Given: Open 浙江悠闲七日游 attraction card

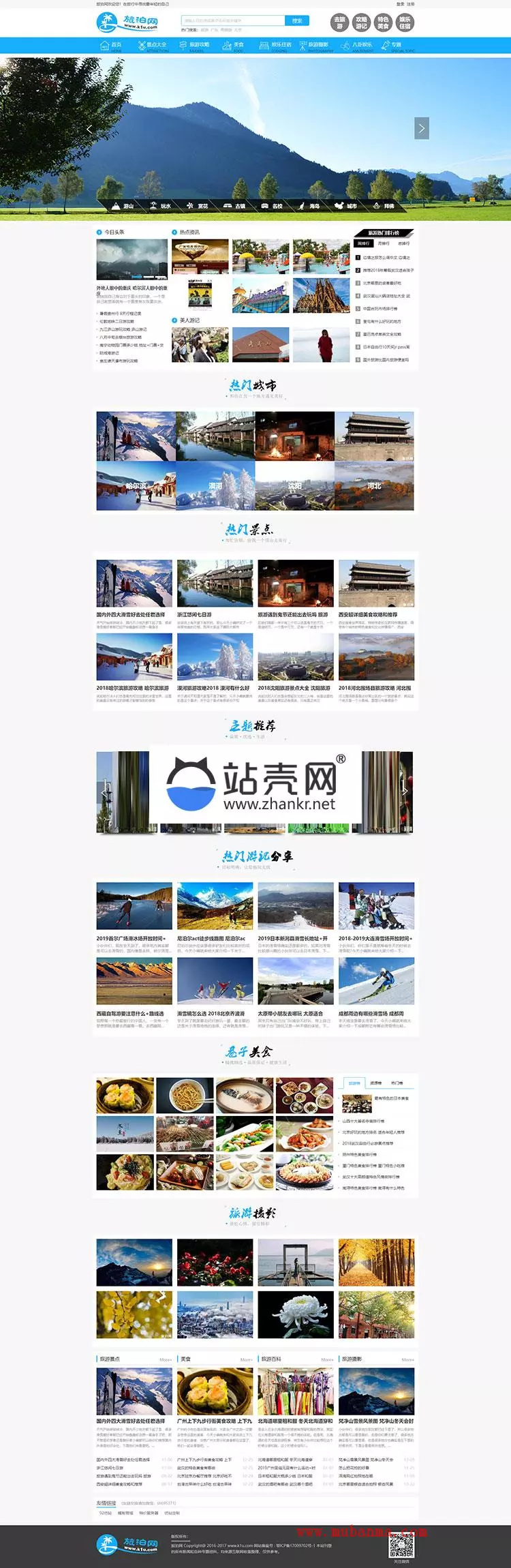Looking at the screenshot, I should tap(215, 586).
